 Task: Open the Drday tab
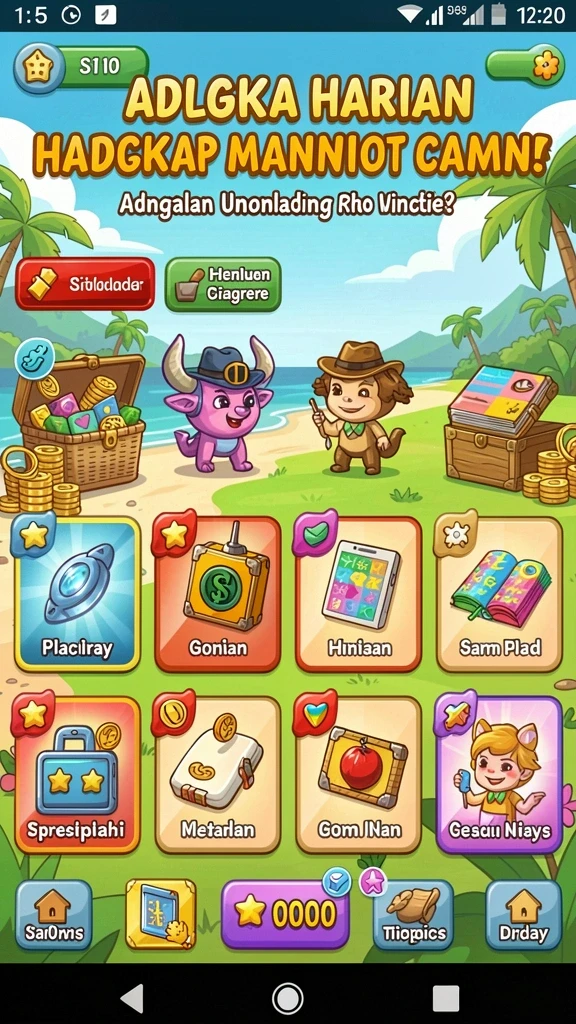[x=524, y=914]
